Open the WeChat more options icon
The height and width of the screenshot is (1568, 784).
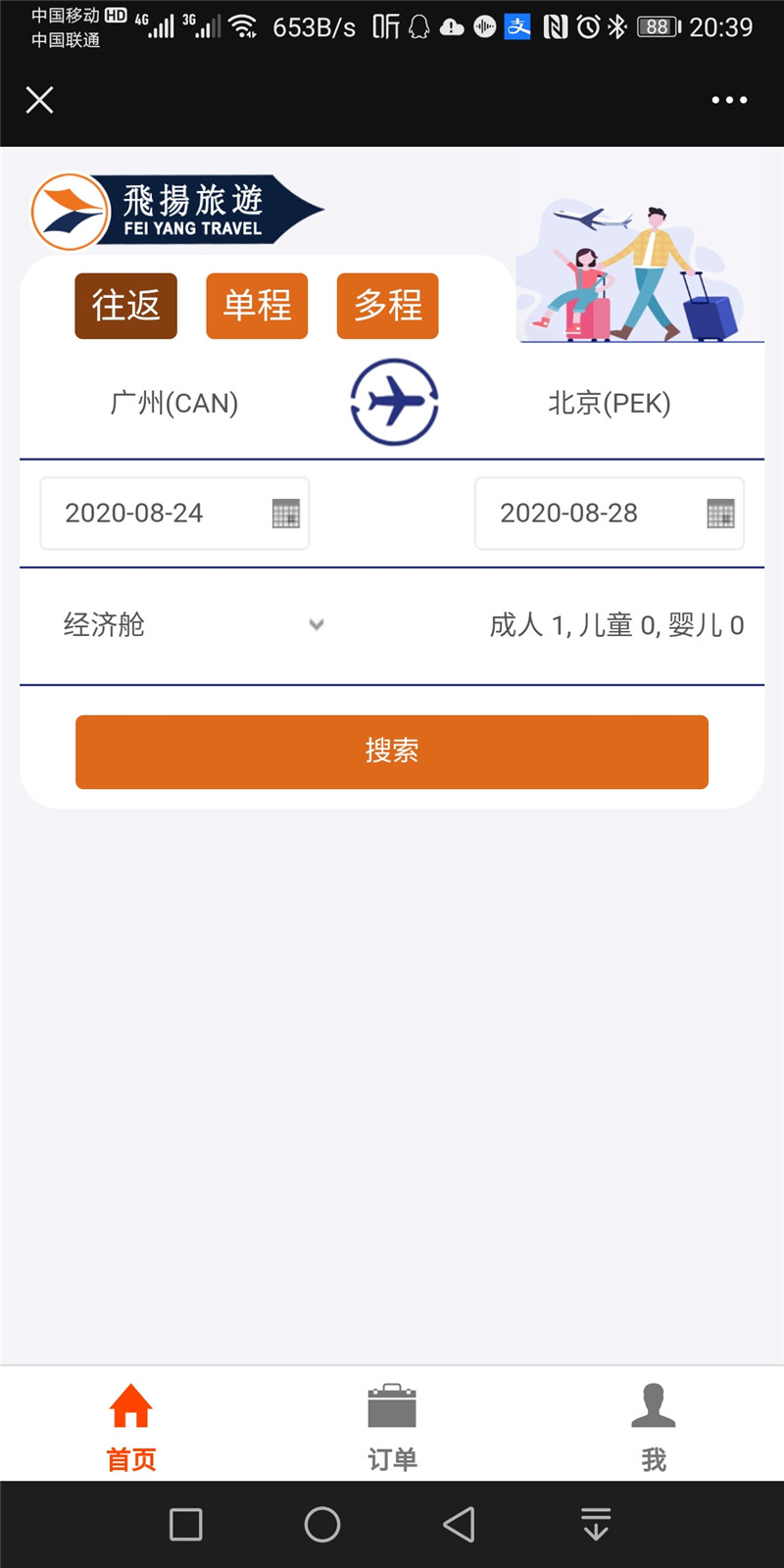coord(729,100)
